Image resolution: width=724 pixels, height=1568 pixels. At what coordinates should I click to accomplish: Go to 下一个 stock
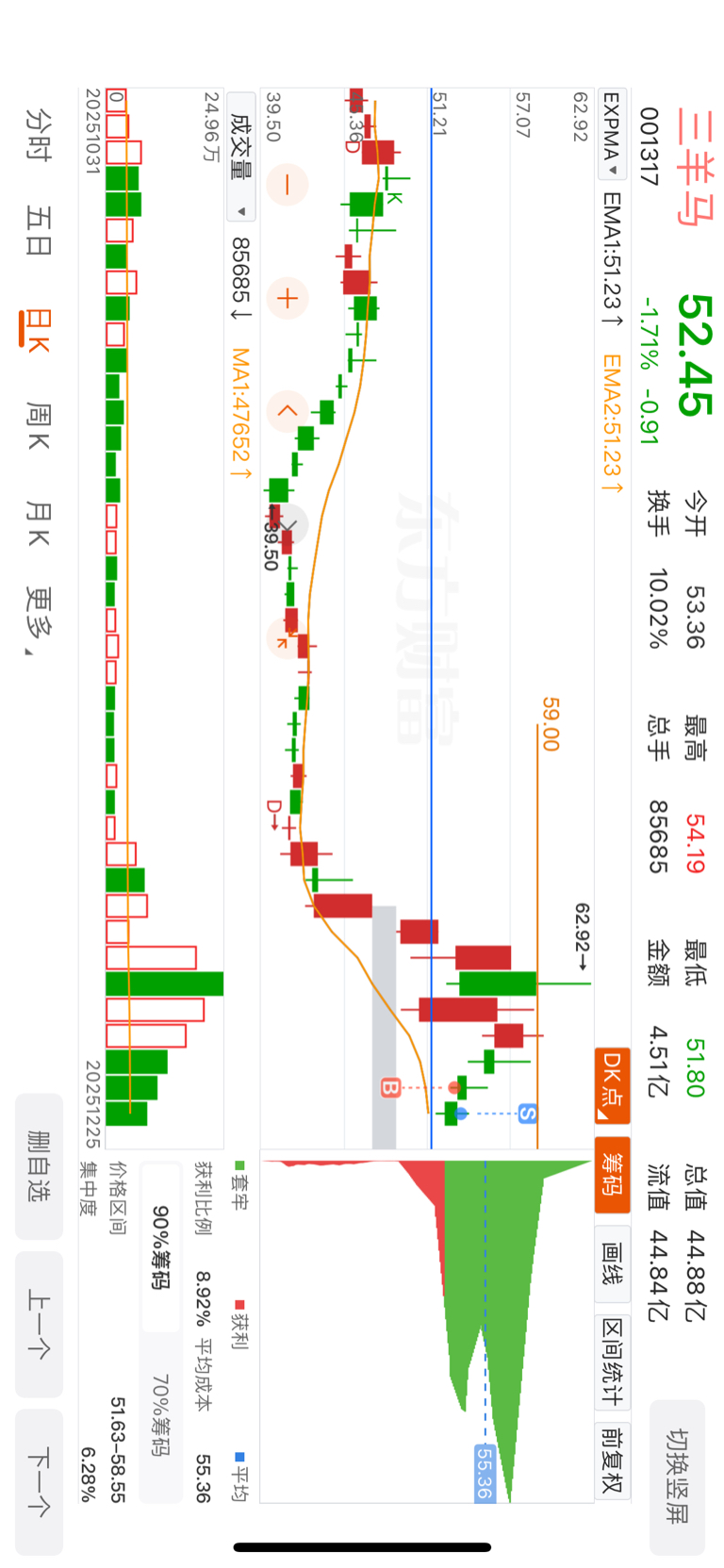tap(39, 1481)
